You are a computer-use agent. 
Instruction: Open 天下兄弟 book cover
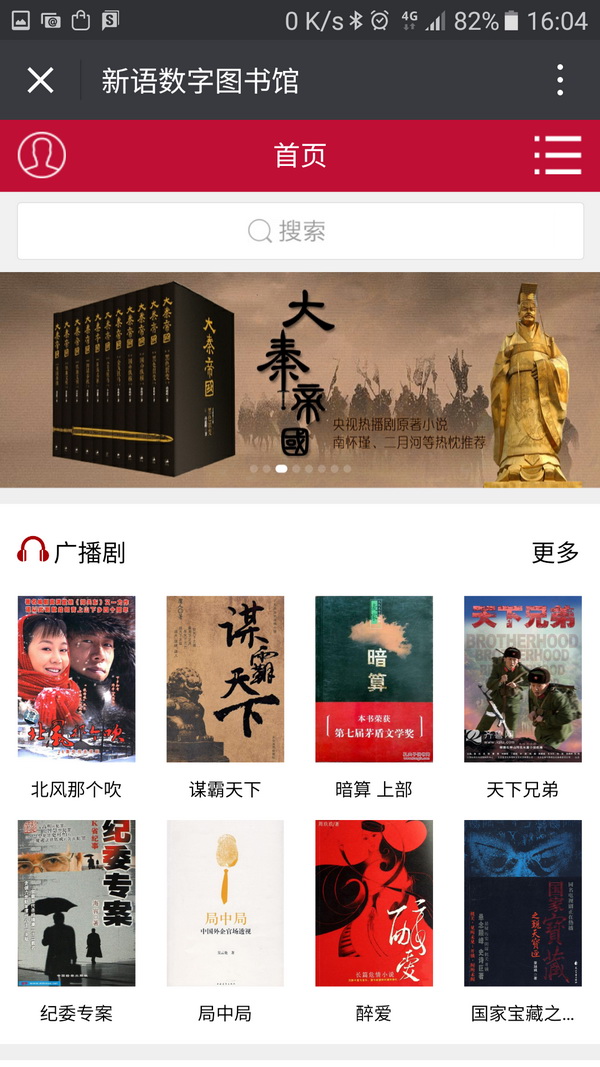522,680
